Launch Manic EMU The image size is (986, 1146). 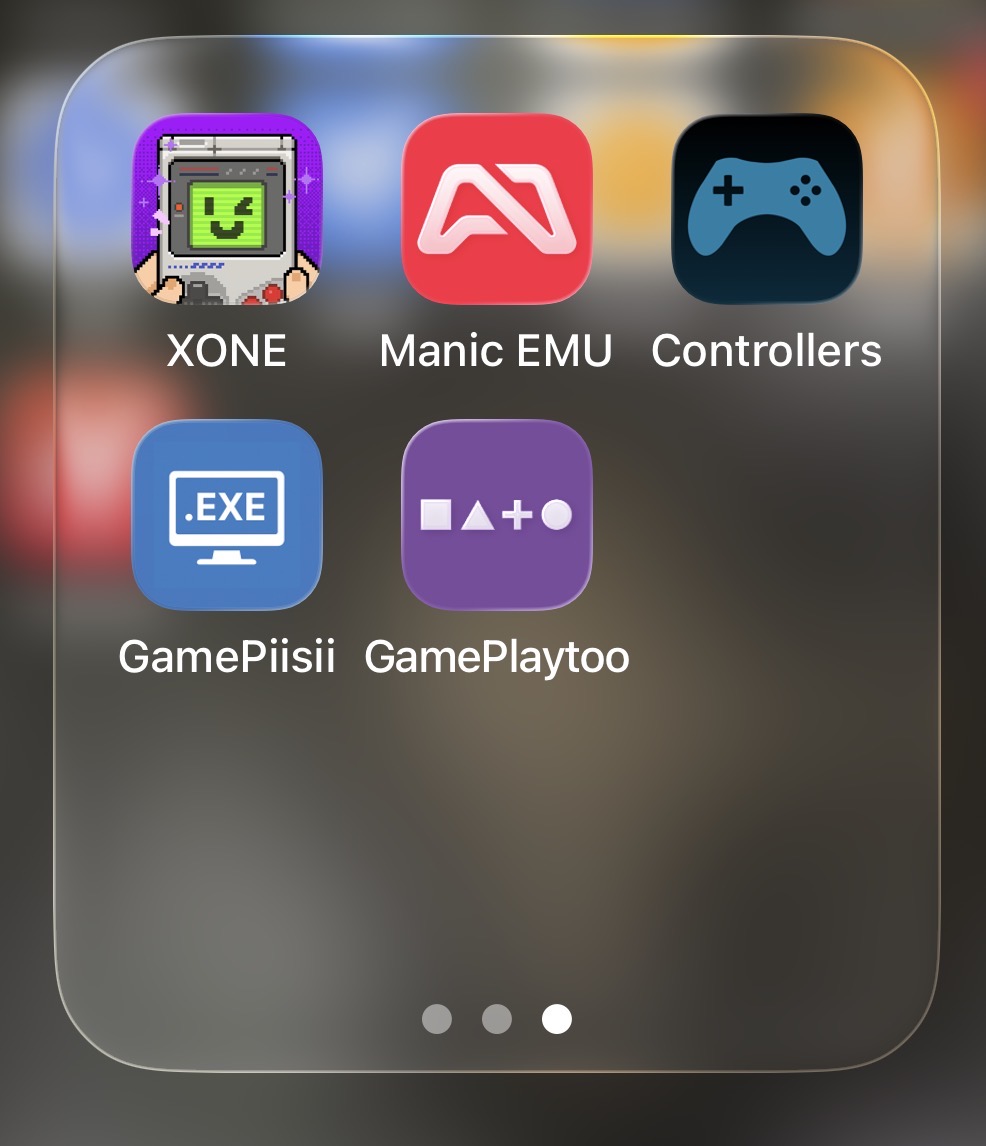(497, 209)
